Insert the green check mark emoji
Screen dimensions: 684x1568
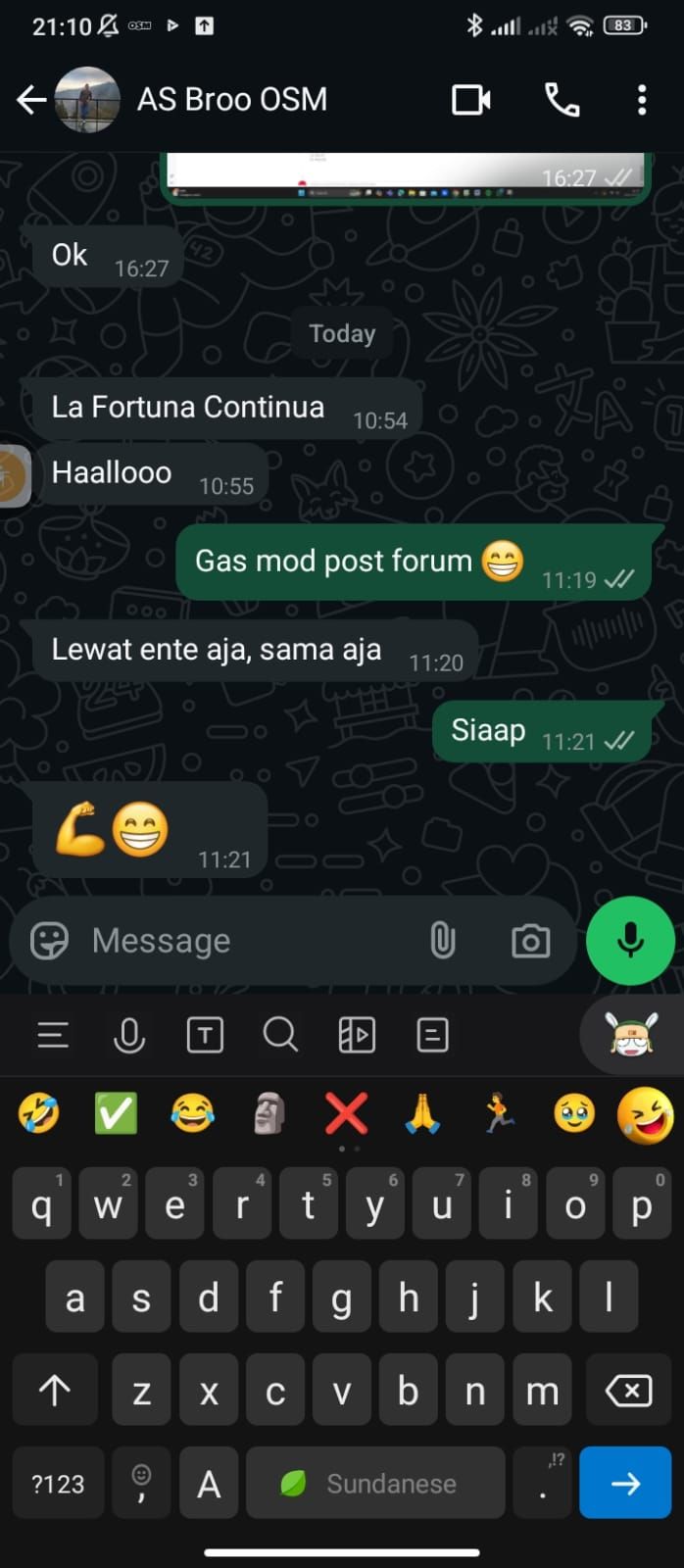116,1114
